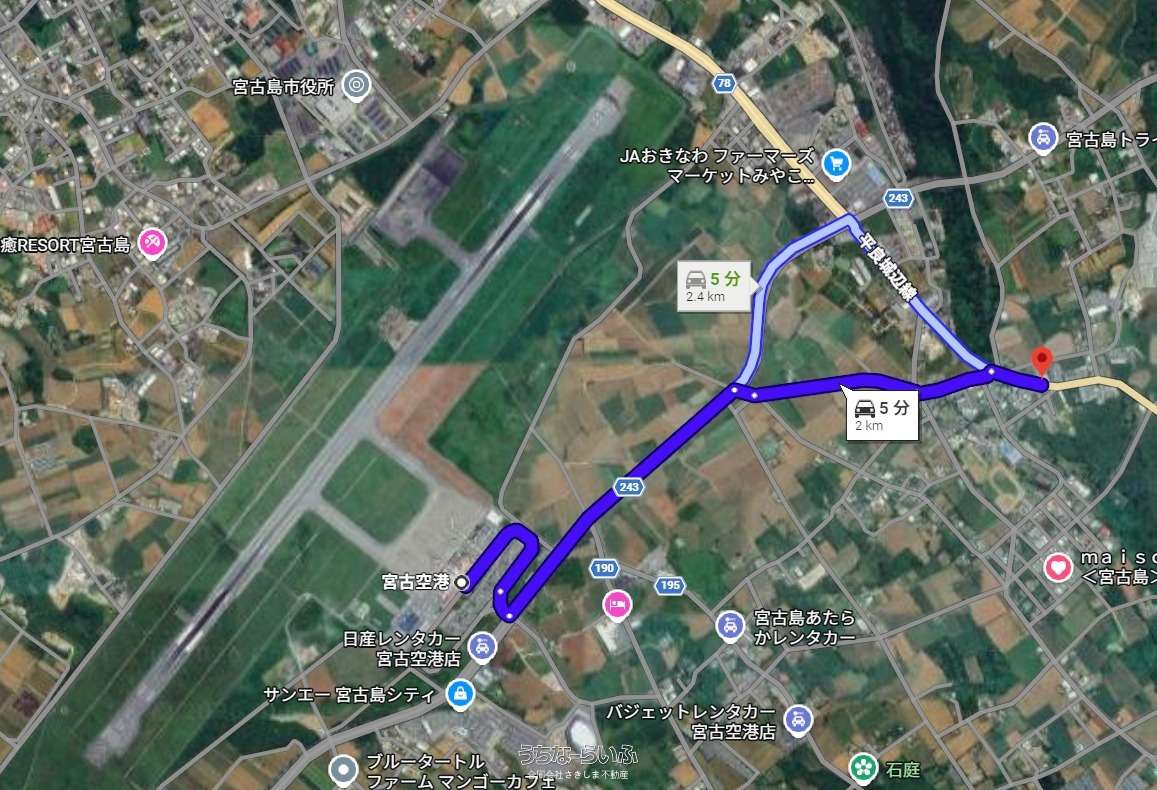
Task: Open the maison heart-marked place pin
Action: point(1058,567)
